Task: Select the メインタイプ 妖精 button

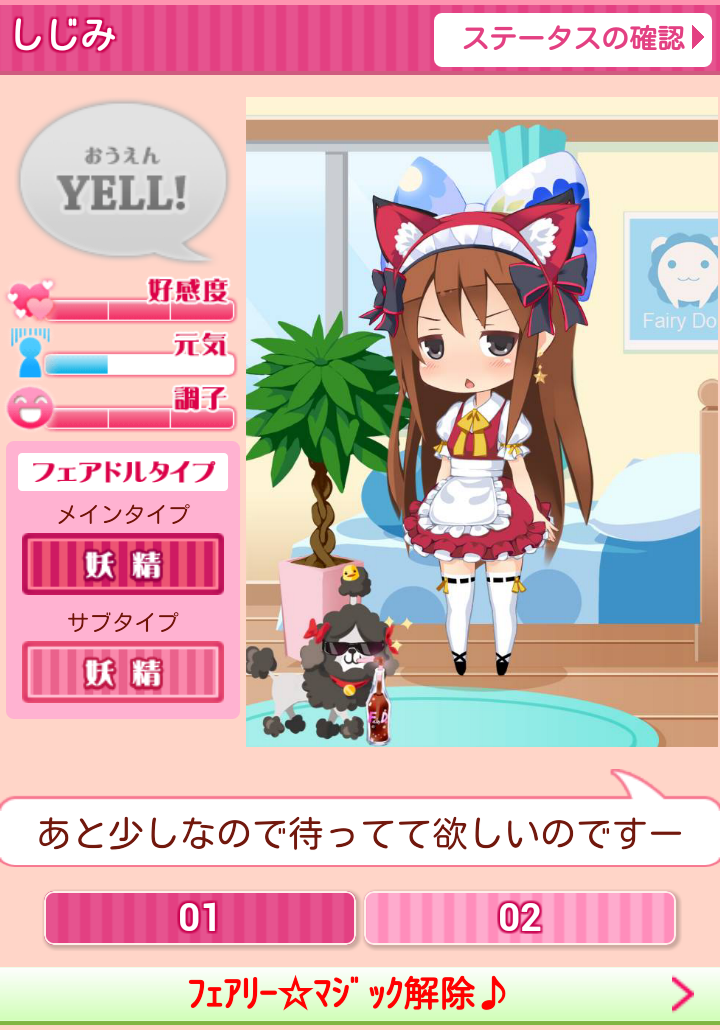Action: (x=123, y=565)
